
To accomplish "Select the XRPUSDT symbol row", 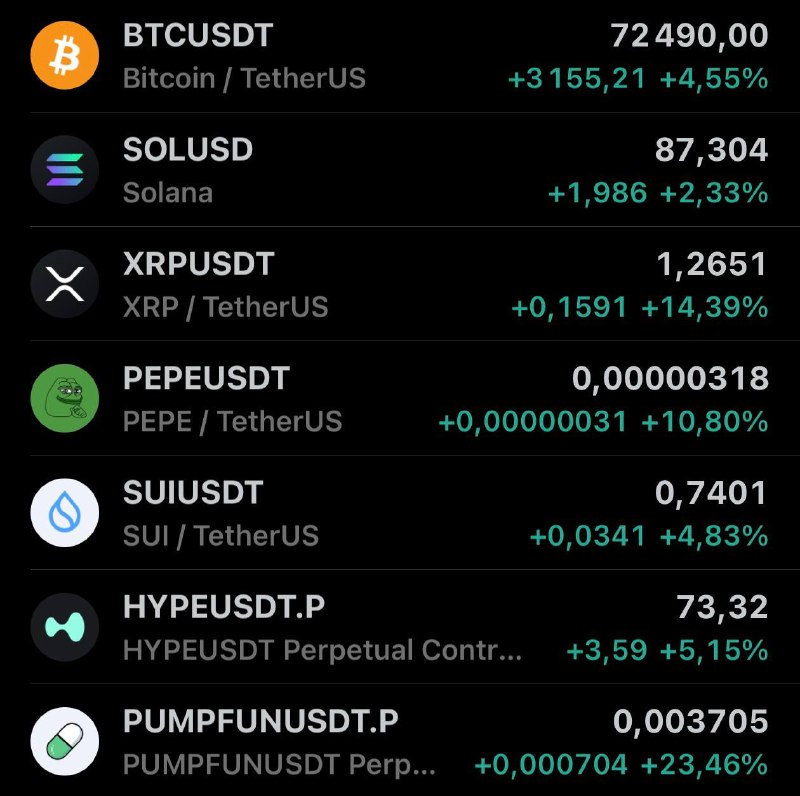I will click(x=400, y=284).
